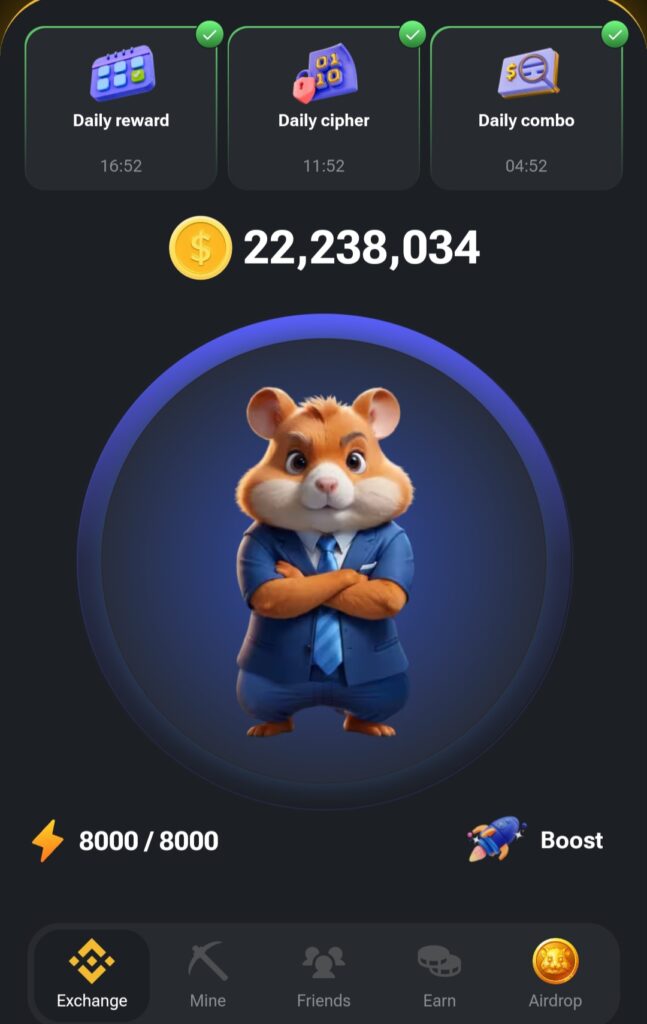Open the Daily combo card
The image size is (647, 1024).
pos(526,108)
